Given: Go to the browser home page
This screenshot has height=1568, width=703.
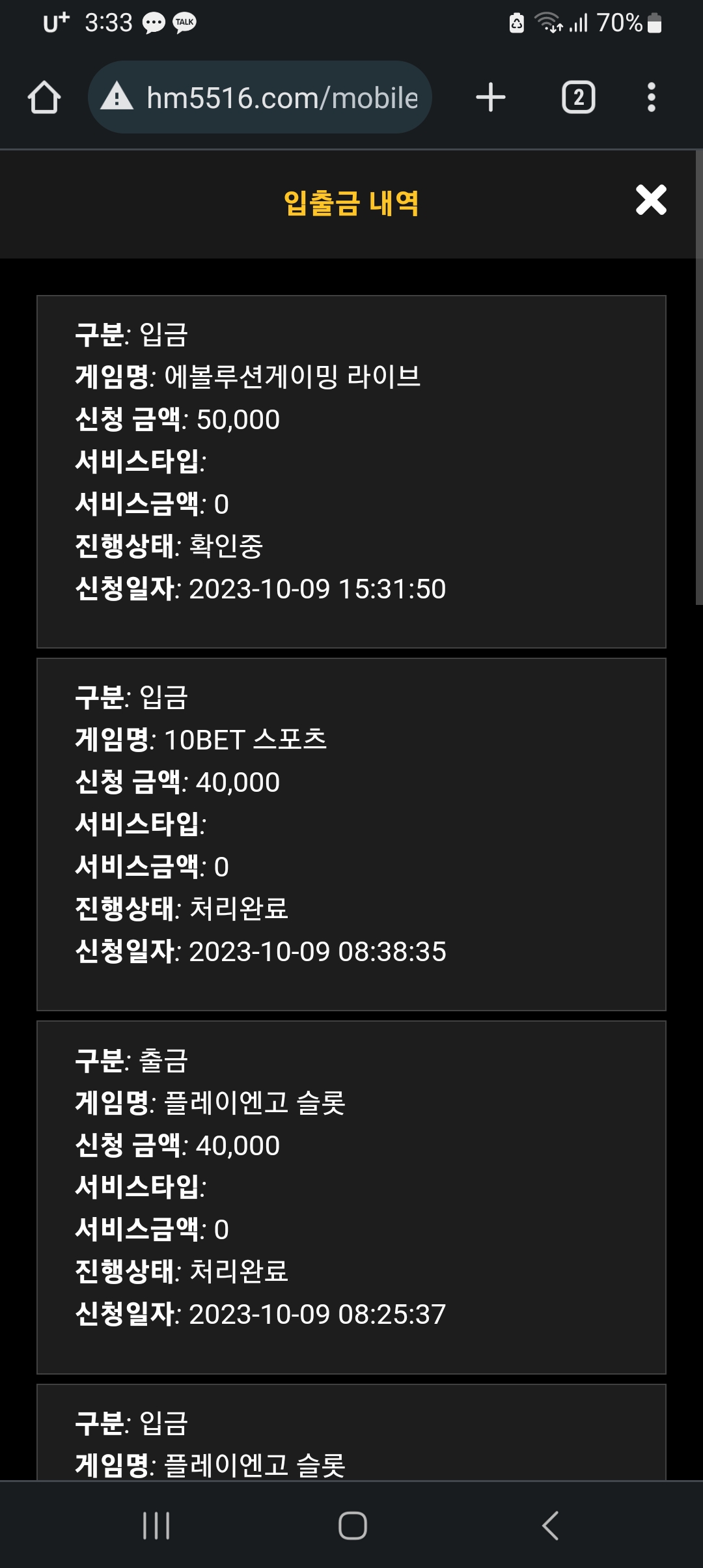Looking at the screenshot, I should point(44,98).
